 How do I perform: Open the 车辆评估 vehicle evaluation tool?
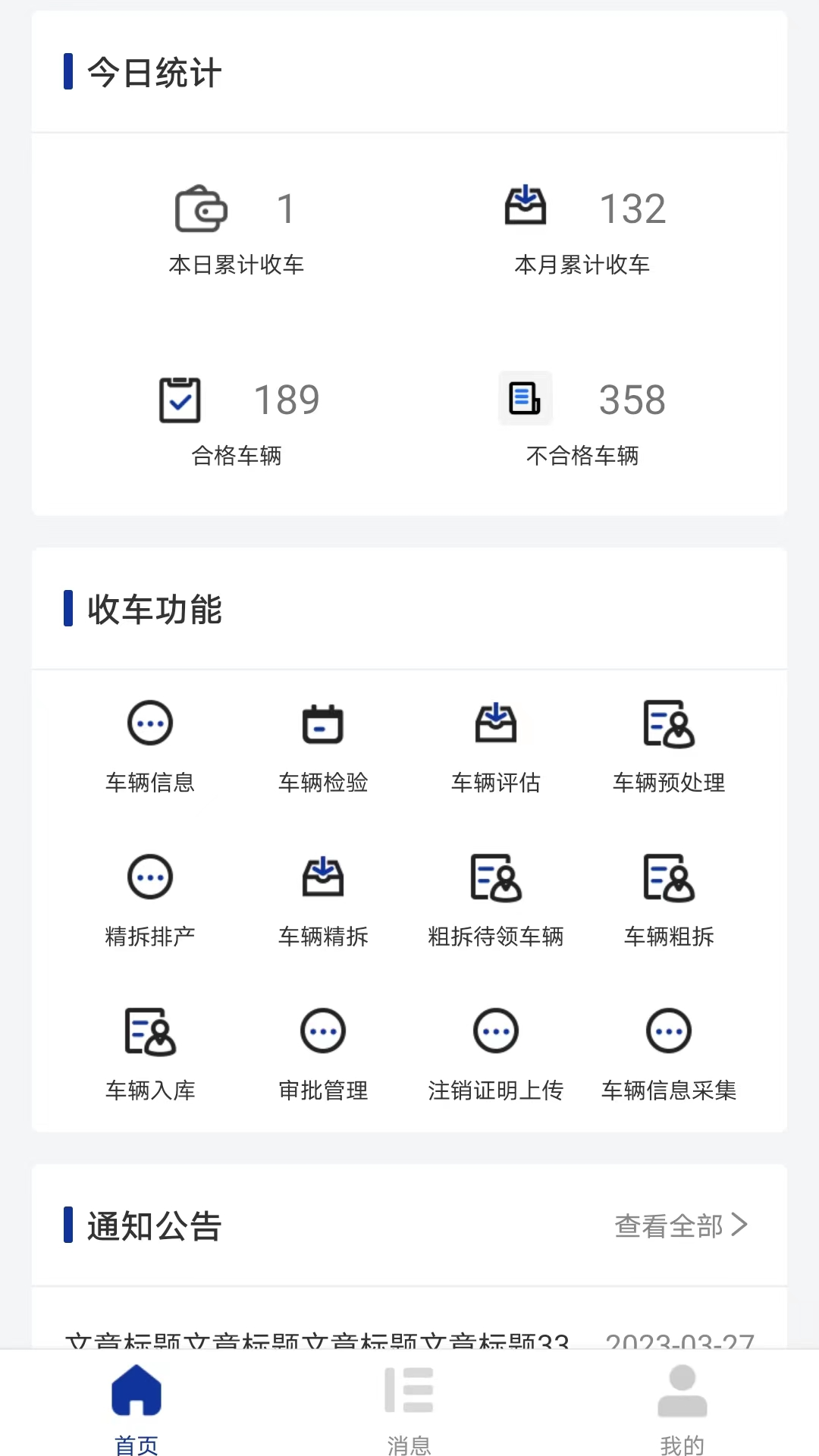tap(496, 743)
